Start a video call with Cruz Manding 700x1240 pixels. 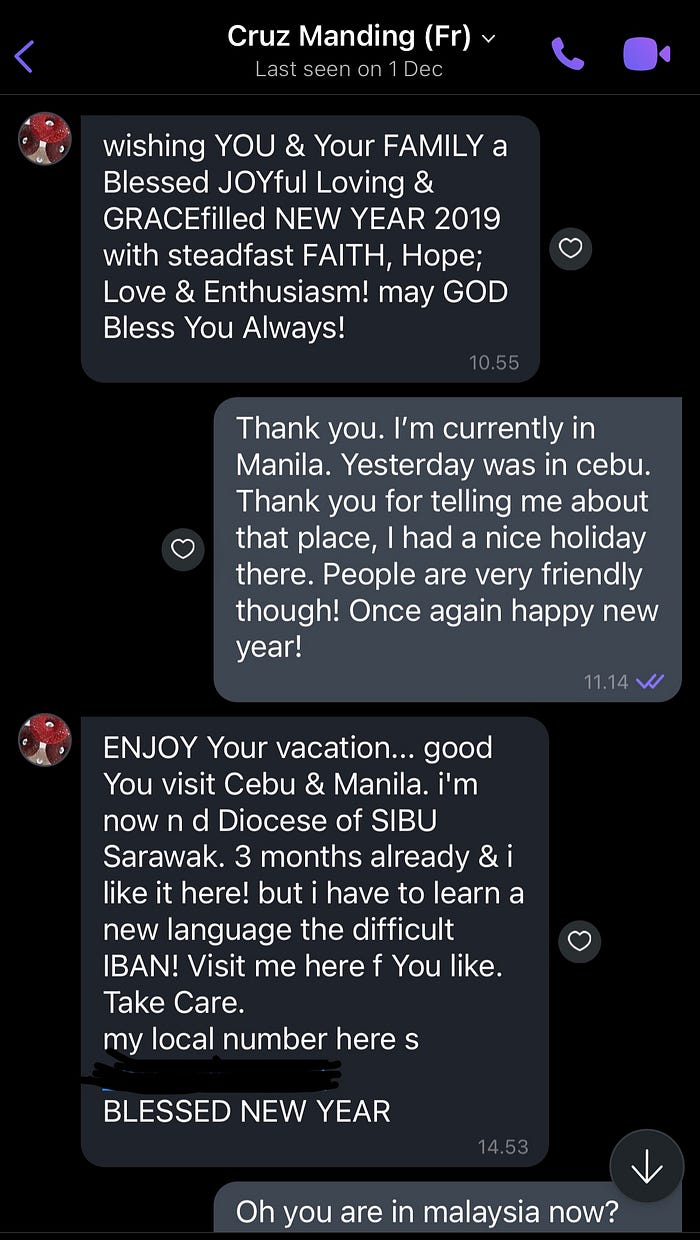(646, 55)
